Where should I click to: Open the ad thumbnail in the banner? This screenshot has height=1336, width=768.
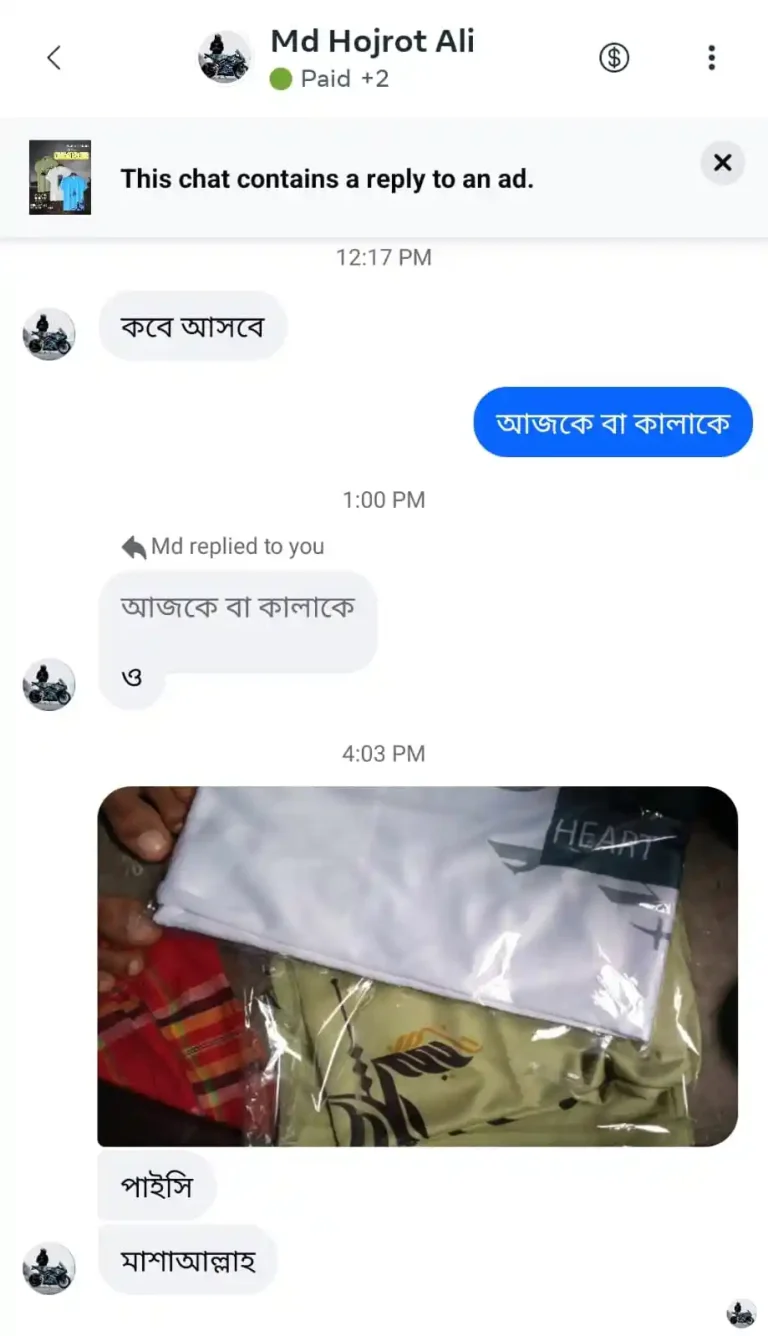[x=60, y=177]
